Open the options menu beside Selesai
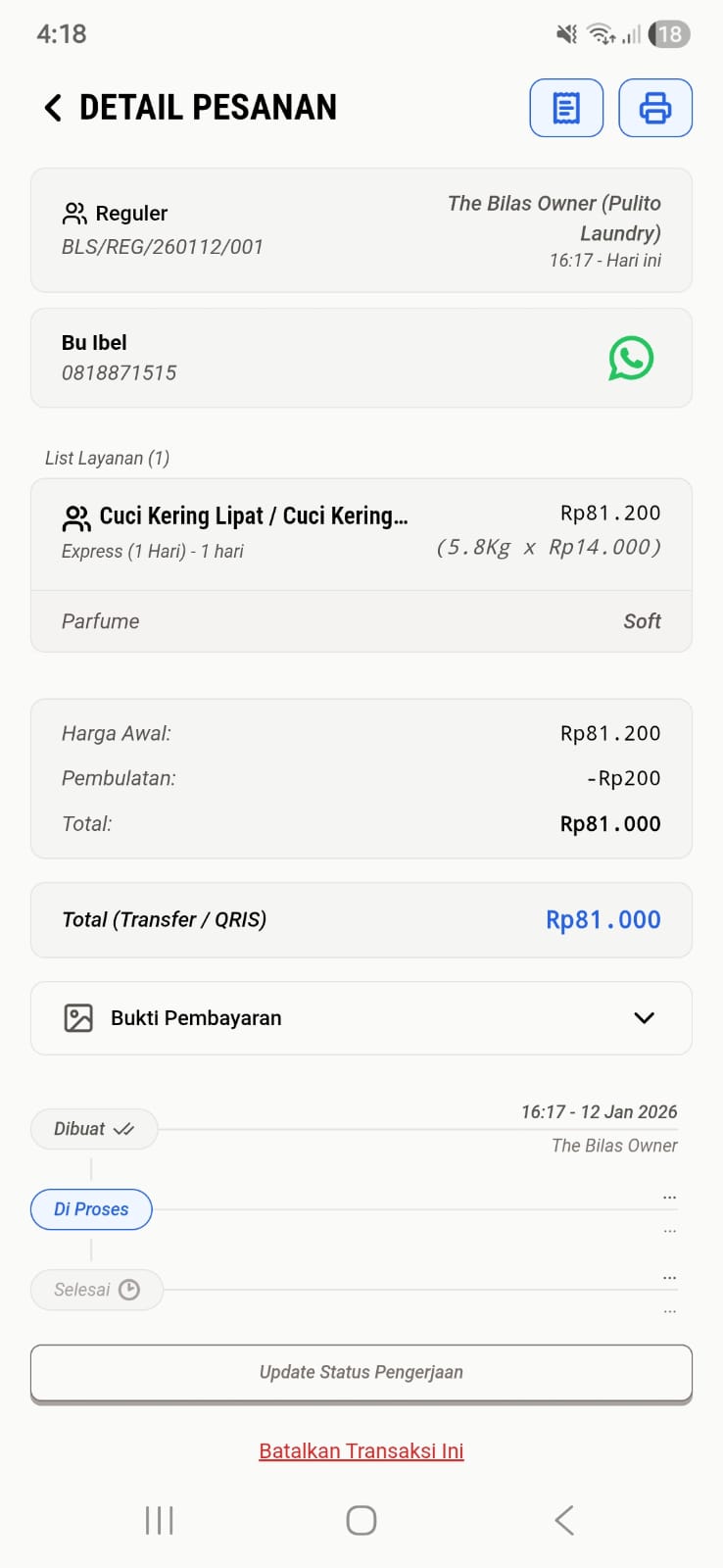This screenshot has width=723, height=1568. [x=669, y=1276]
